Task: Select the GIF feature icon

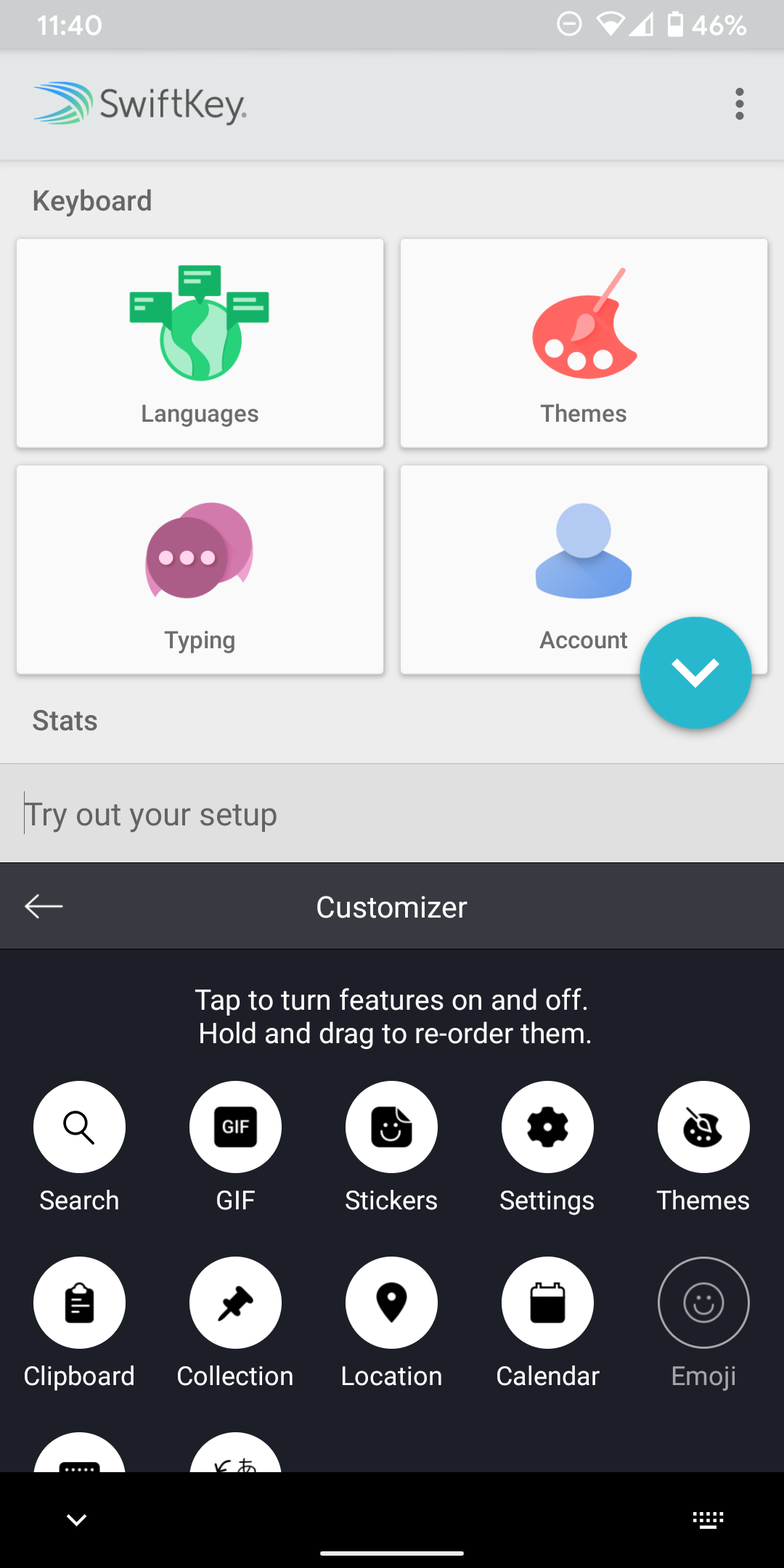Action: pos(235,1127)
